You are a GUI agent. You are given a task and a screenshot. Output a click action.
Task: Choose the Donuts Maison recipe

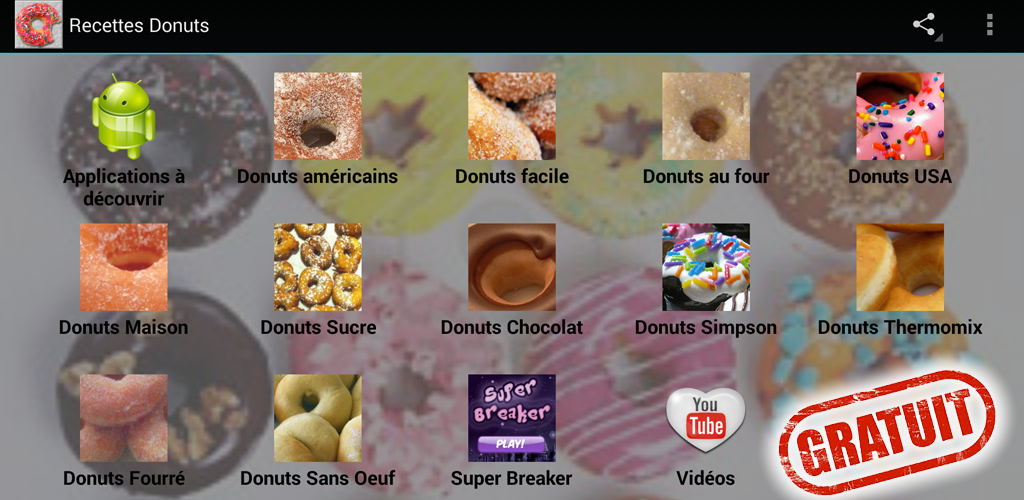point(124,268)
